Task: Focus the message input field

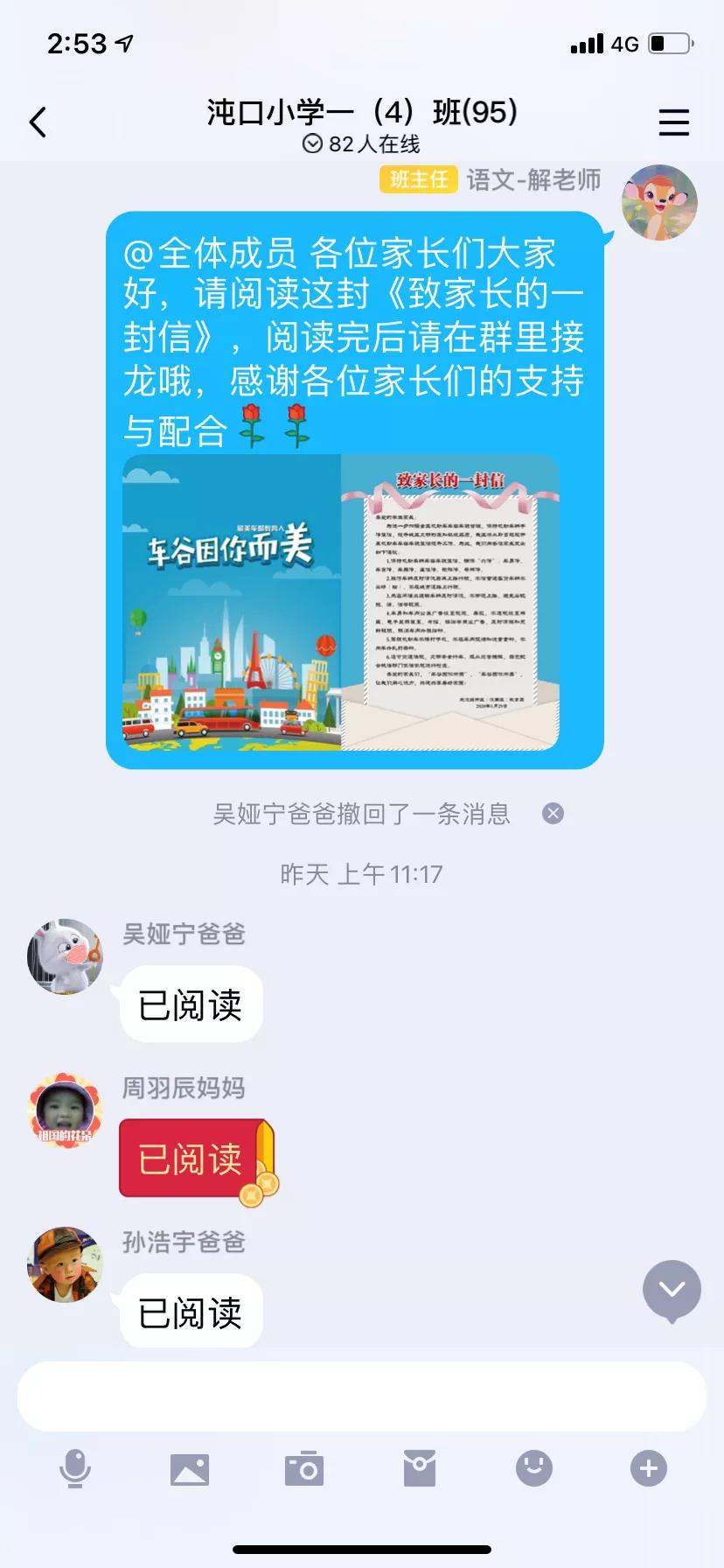Action: pos(362,1396)
